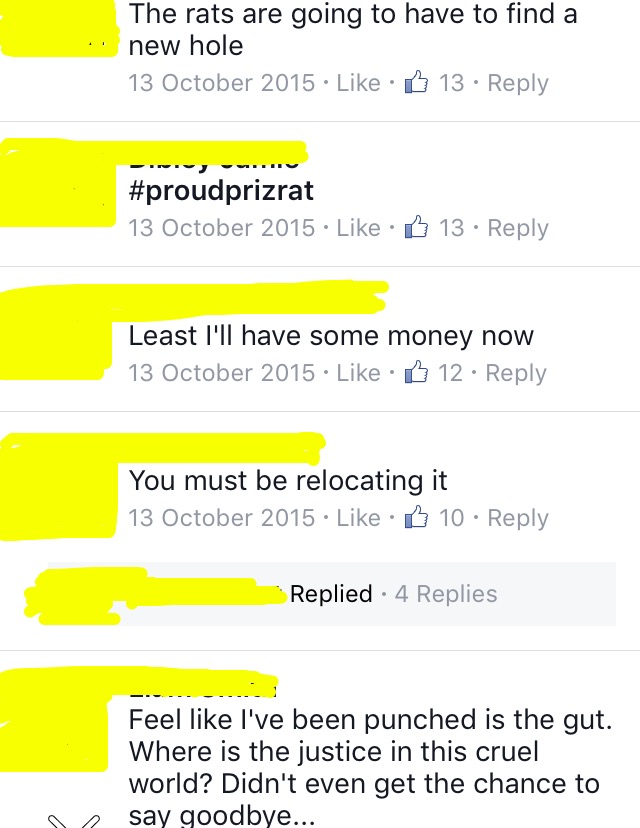This screenshot has height=828, width=640.
Task: Reply to the 'You must be relocating it' comment
Action: coord(518,518)
